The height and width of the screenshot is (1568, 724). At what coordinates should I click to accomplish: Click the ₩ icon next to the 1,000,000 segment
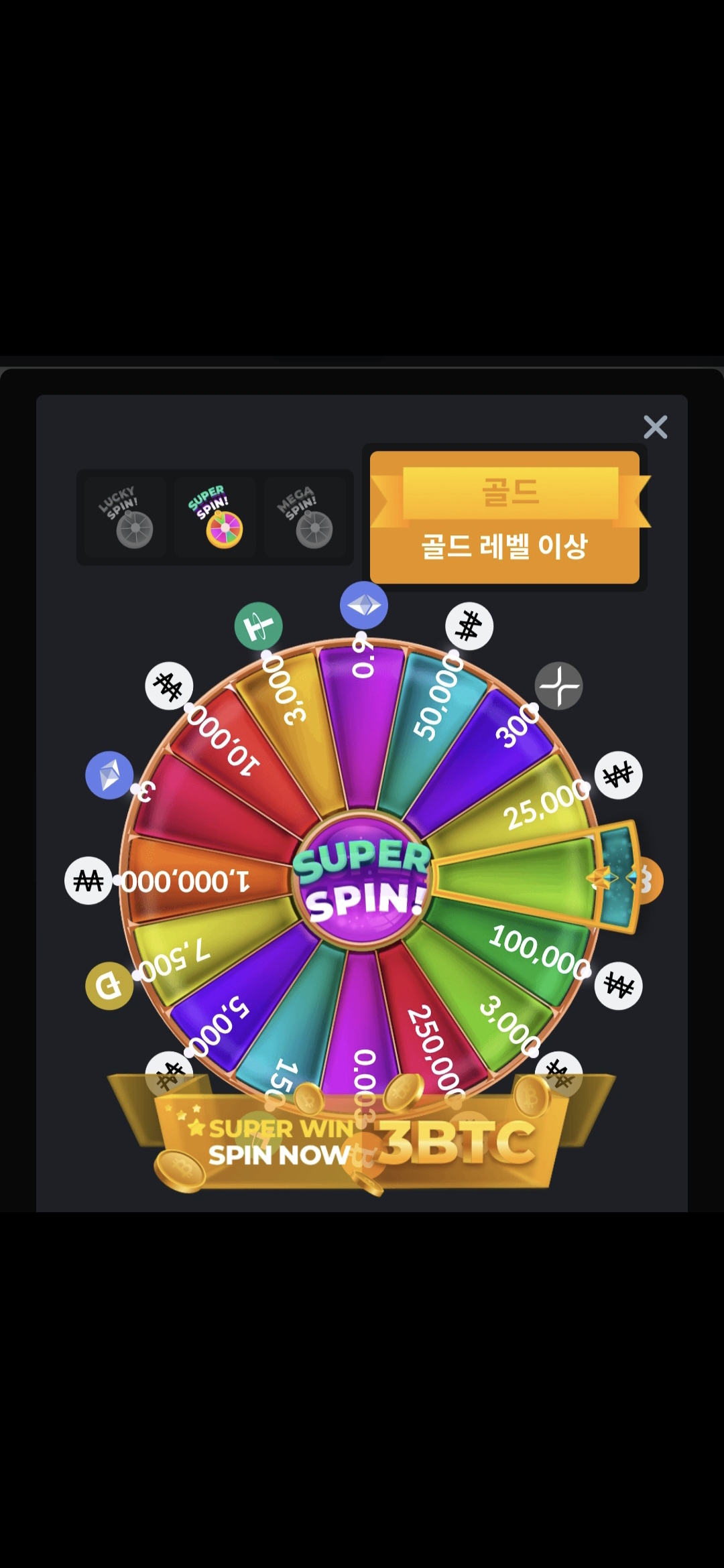tap(89, 880)
